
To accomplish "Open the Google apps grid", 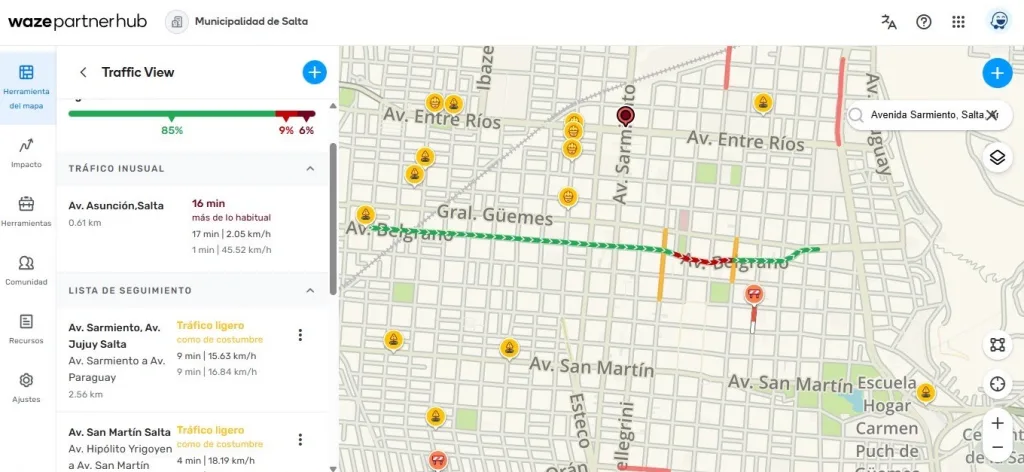I will (958, 22).
